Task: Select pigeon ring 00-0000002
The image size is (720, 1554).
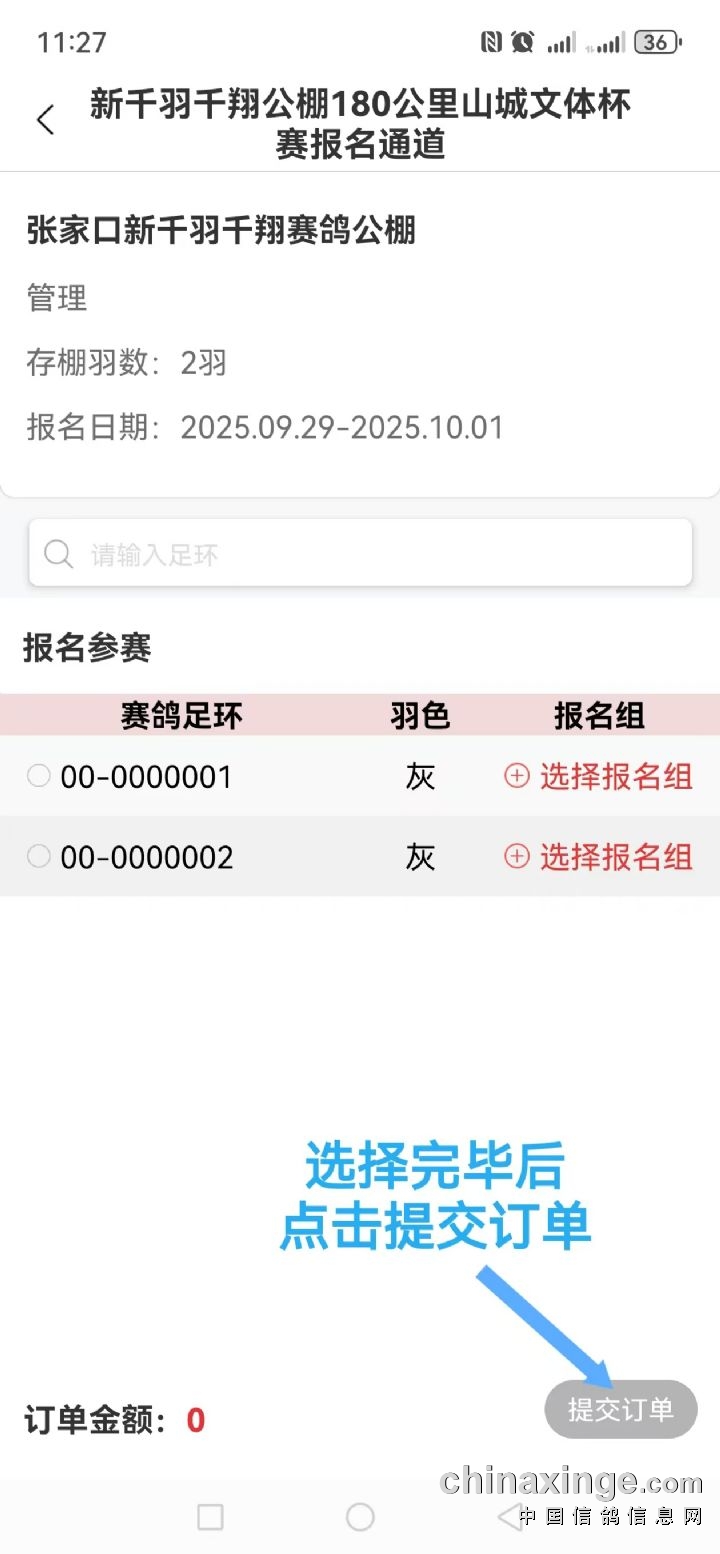Action: tap(39, 856)
